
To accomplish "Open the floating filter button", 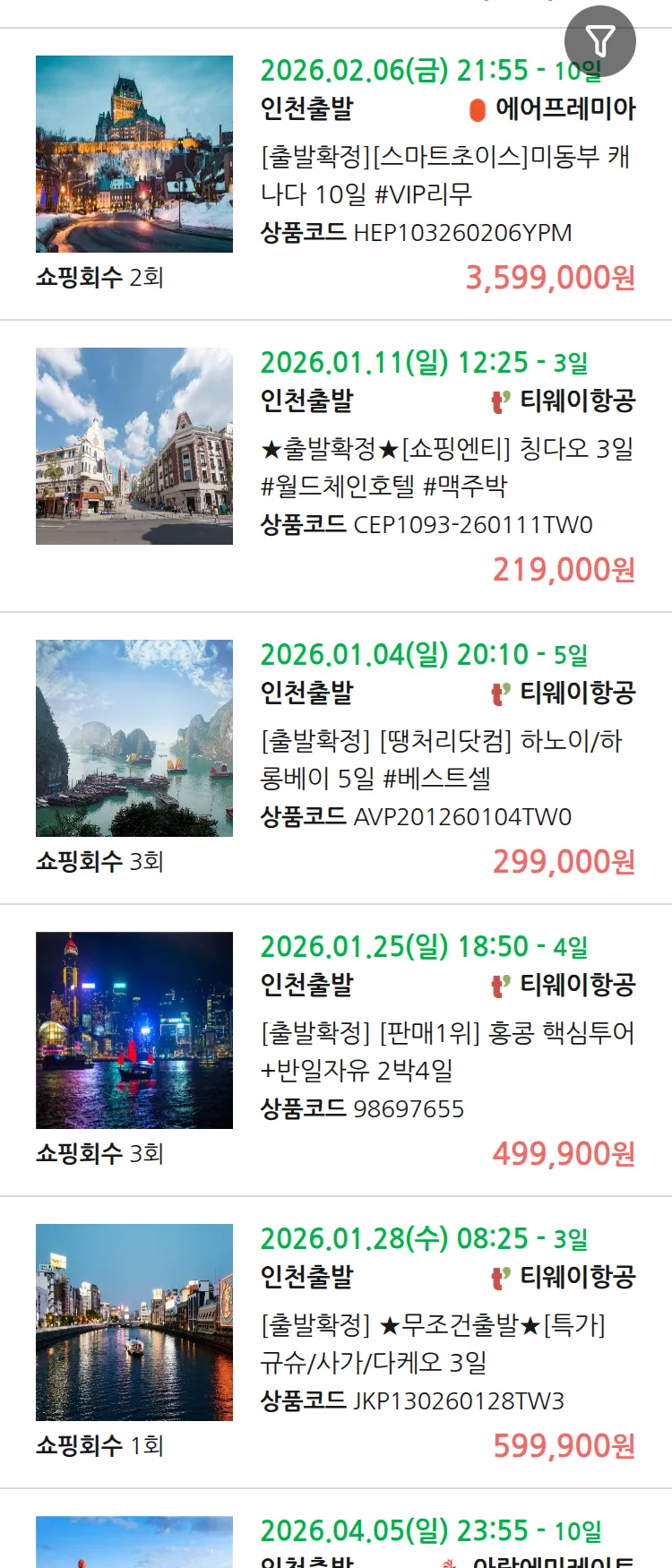I will [x=599, y=41].
